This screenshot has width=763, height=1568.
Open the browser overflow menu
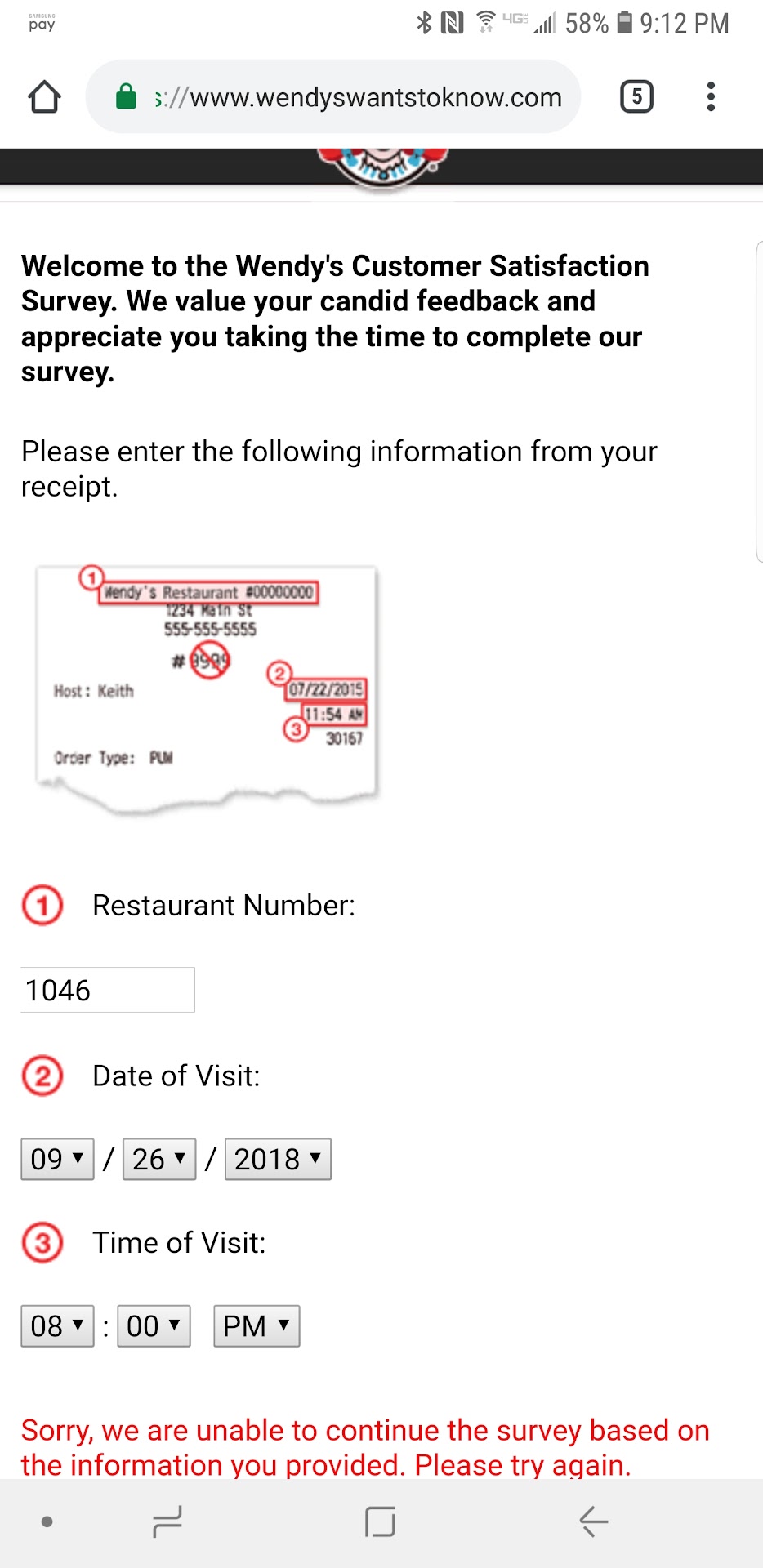click(x=711, y=97)
